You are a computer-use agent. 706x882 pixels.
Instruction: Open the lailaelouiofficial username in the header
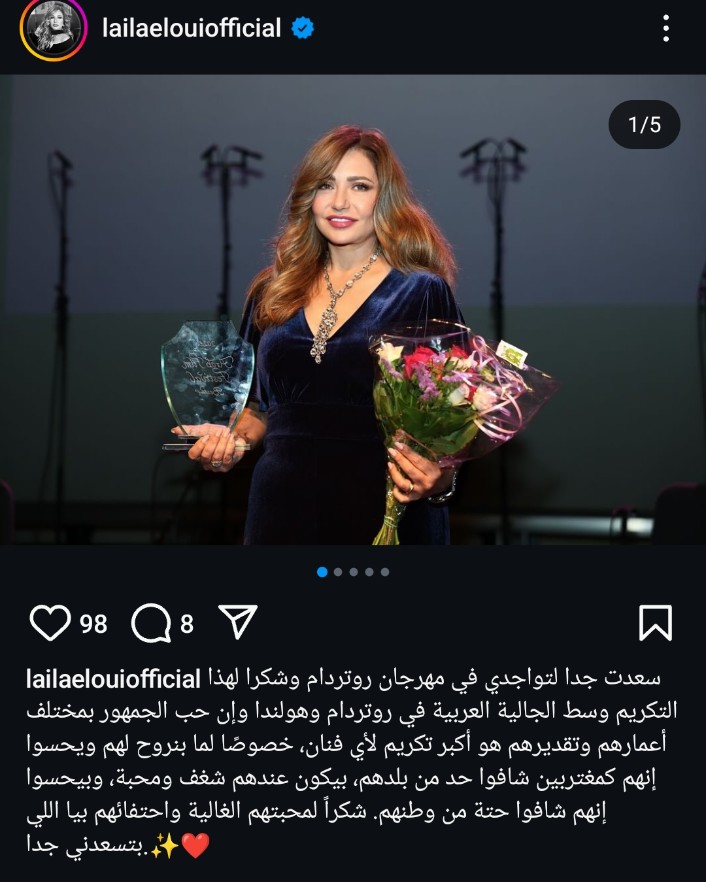[x=192, y=29]
